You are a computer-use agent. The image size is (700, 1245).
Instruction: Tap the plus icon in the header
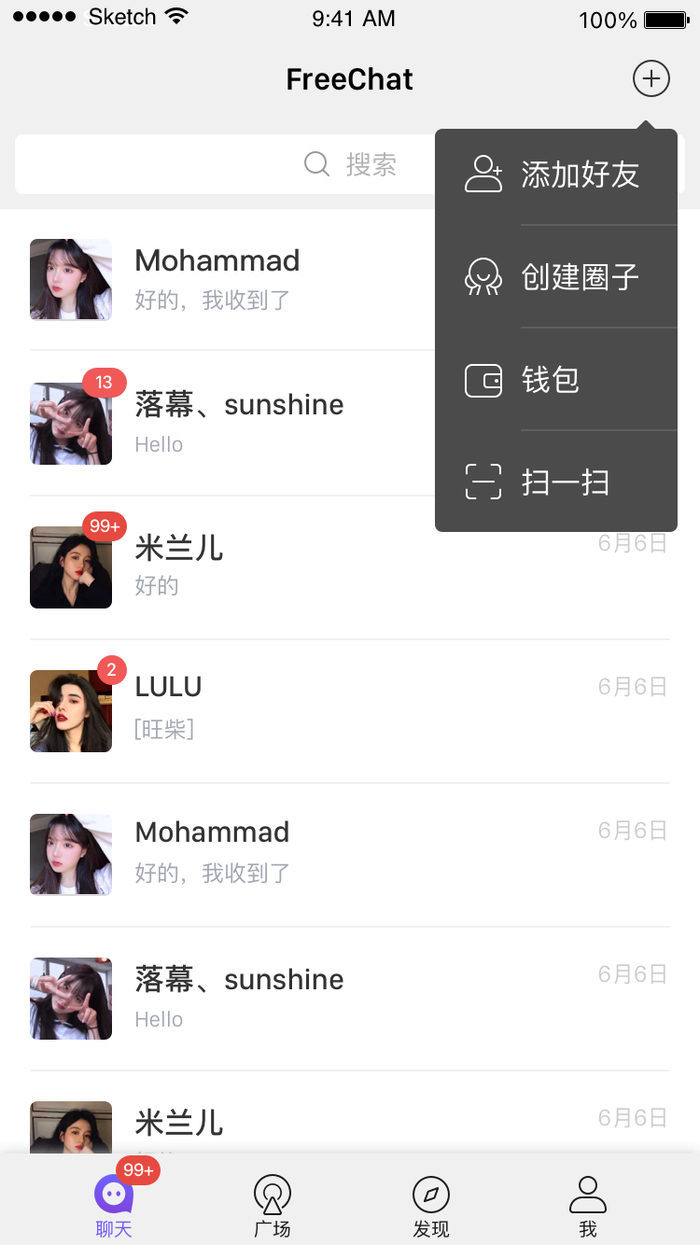click(651, 78)
